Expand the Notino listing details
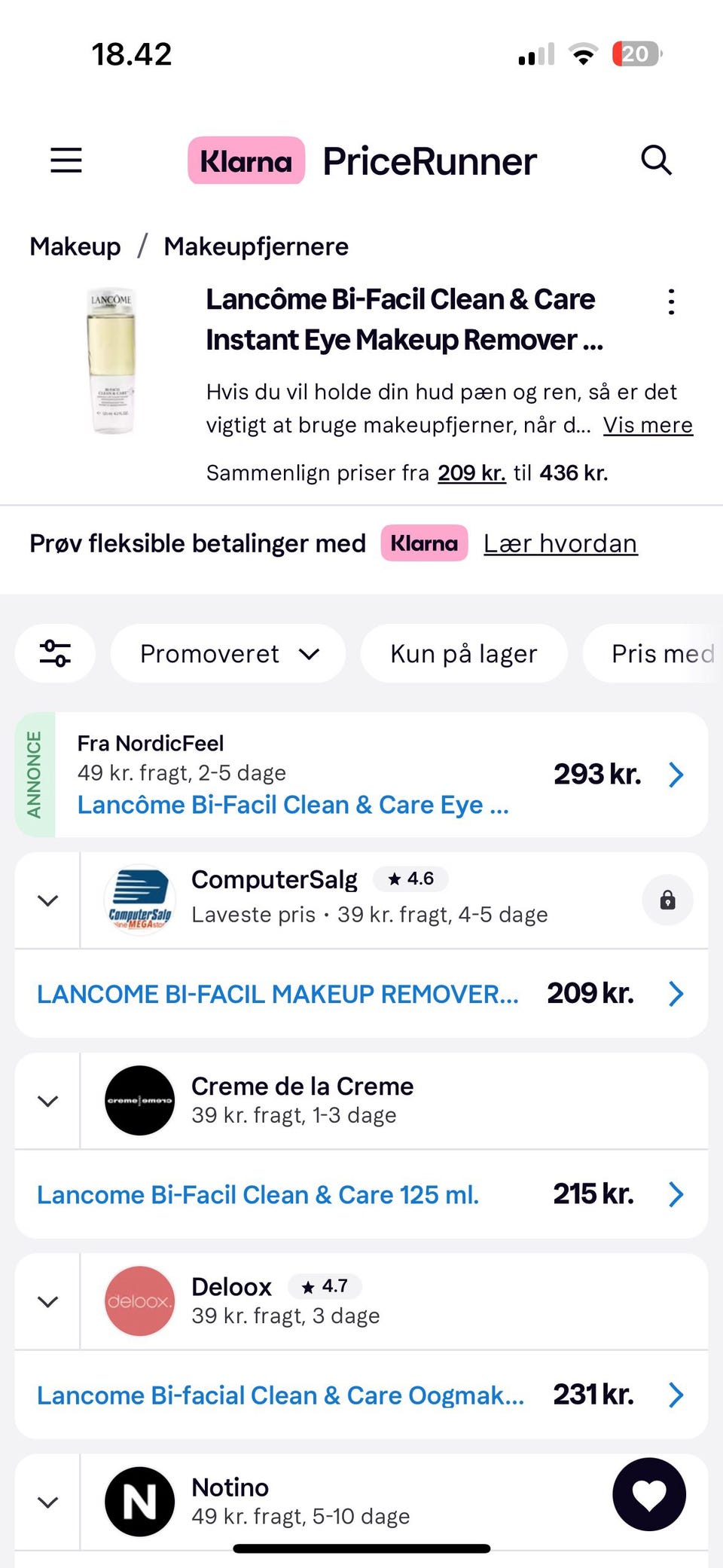 tap(47, 1502)
